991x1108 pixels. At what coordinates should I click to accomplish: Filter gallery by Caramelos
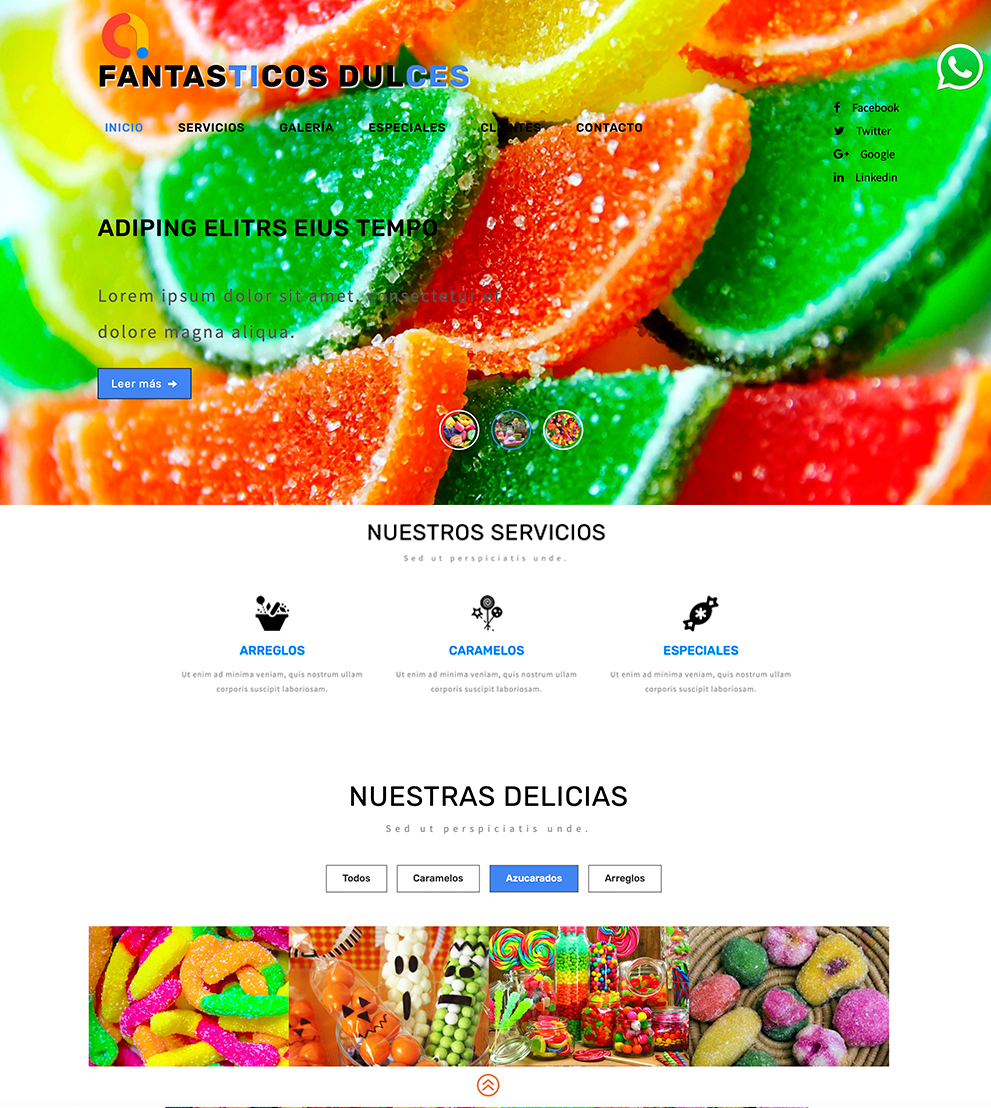click(x=438, y=878)
